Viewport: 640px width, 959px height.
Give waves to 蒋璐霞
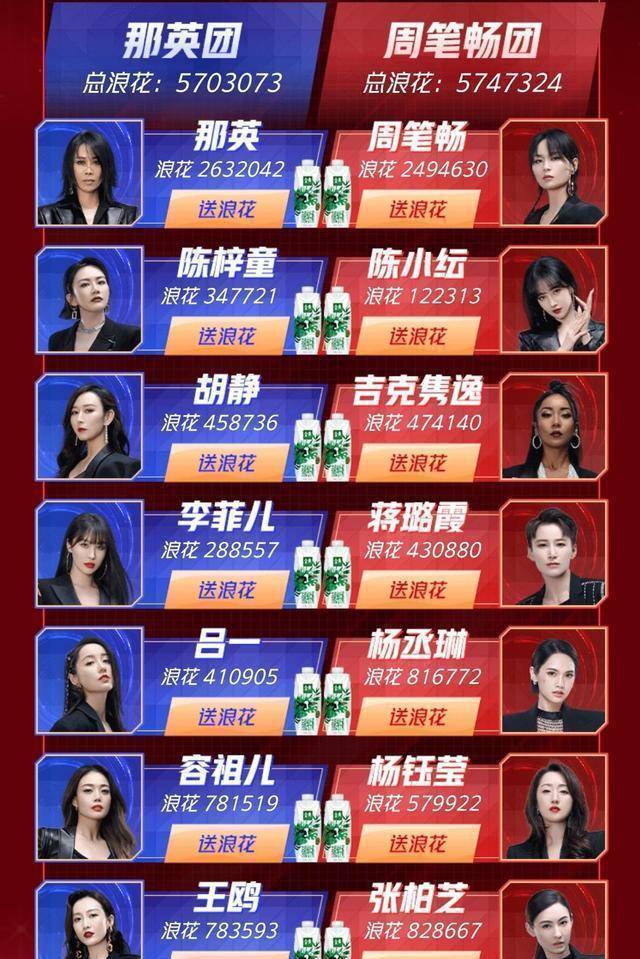point(417,590)
